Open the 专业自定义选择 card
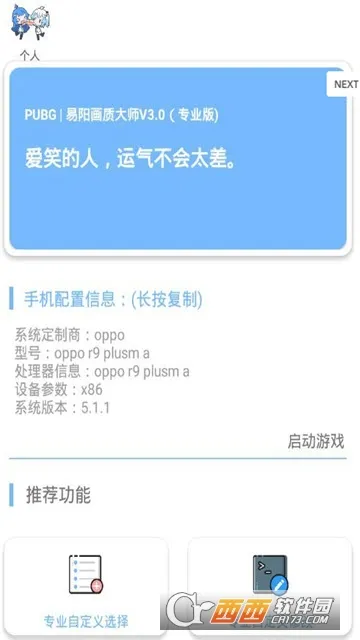The width and height of the screenshot is (360, 640). pos(86,588)
